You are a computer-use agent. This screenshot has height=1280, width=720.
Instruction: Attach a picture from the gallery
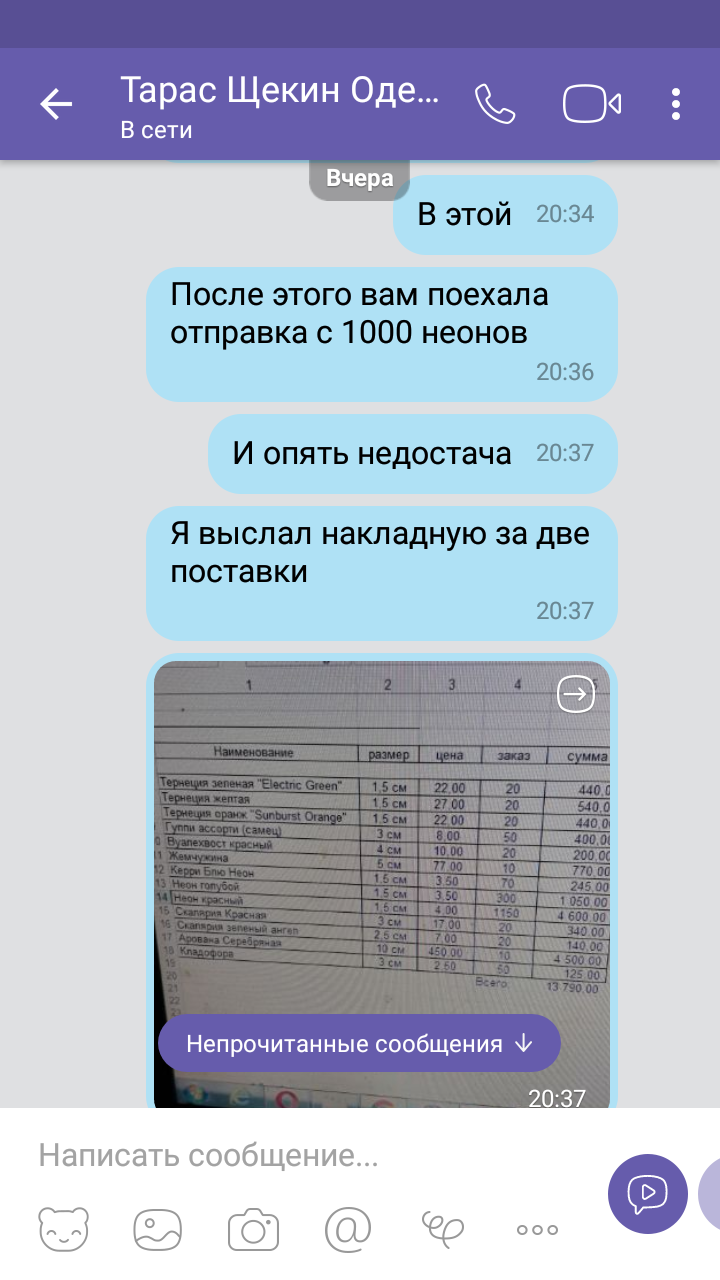click(x=159, y=1229)
